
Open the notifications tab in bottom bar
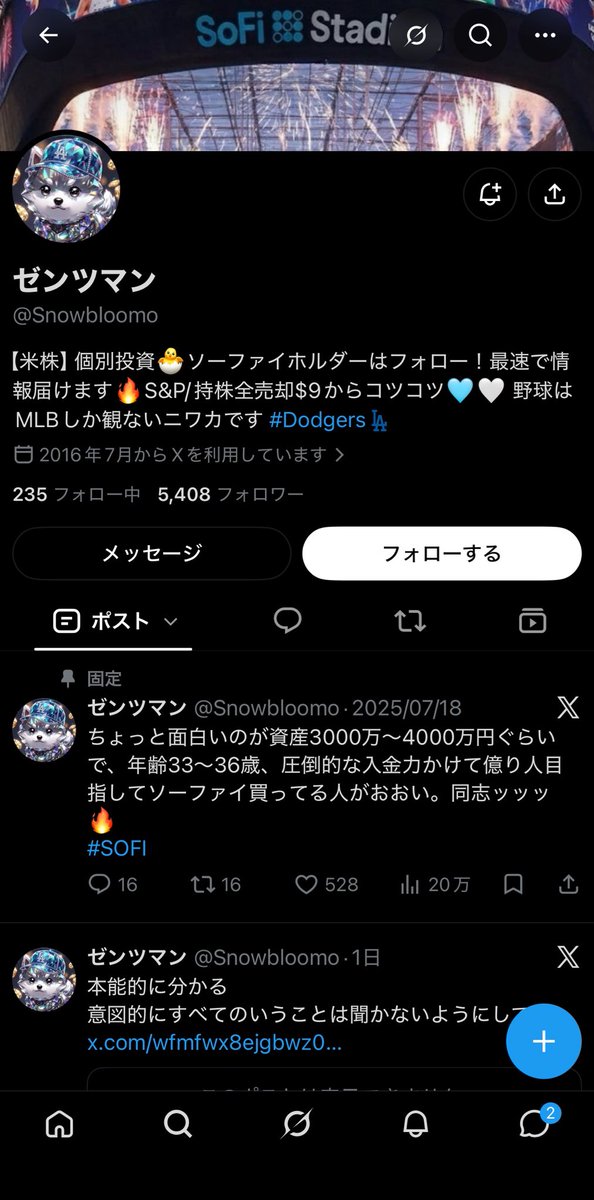click(x=416, y=1125)
